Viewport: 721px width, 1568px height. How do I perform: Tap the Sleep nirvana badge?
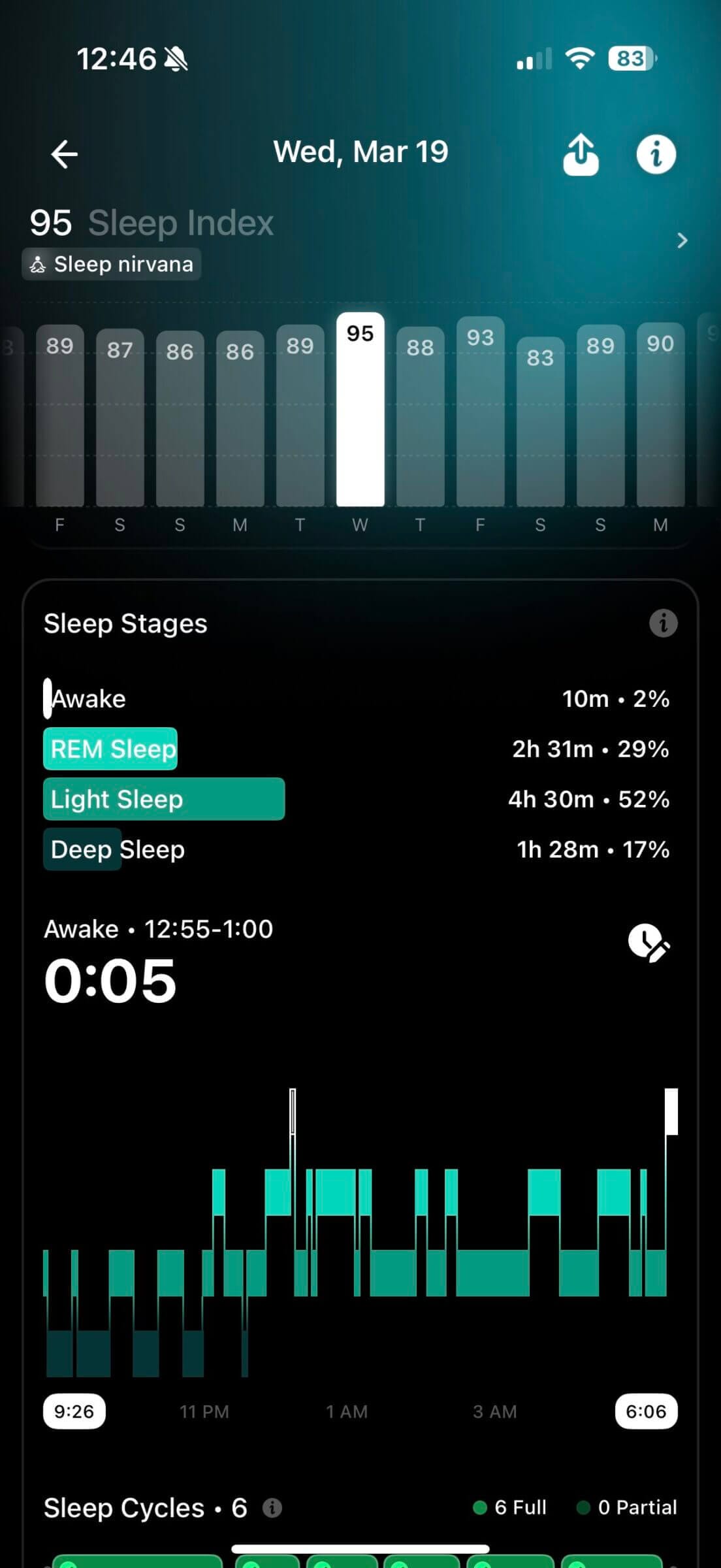(x=111, y=264)
